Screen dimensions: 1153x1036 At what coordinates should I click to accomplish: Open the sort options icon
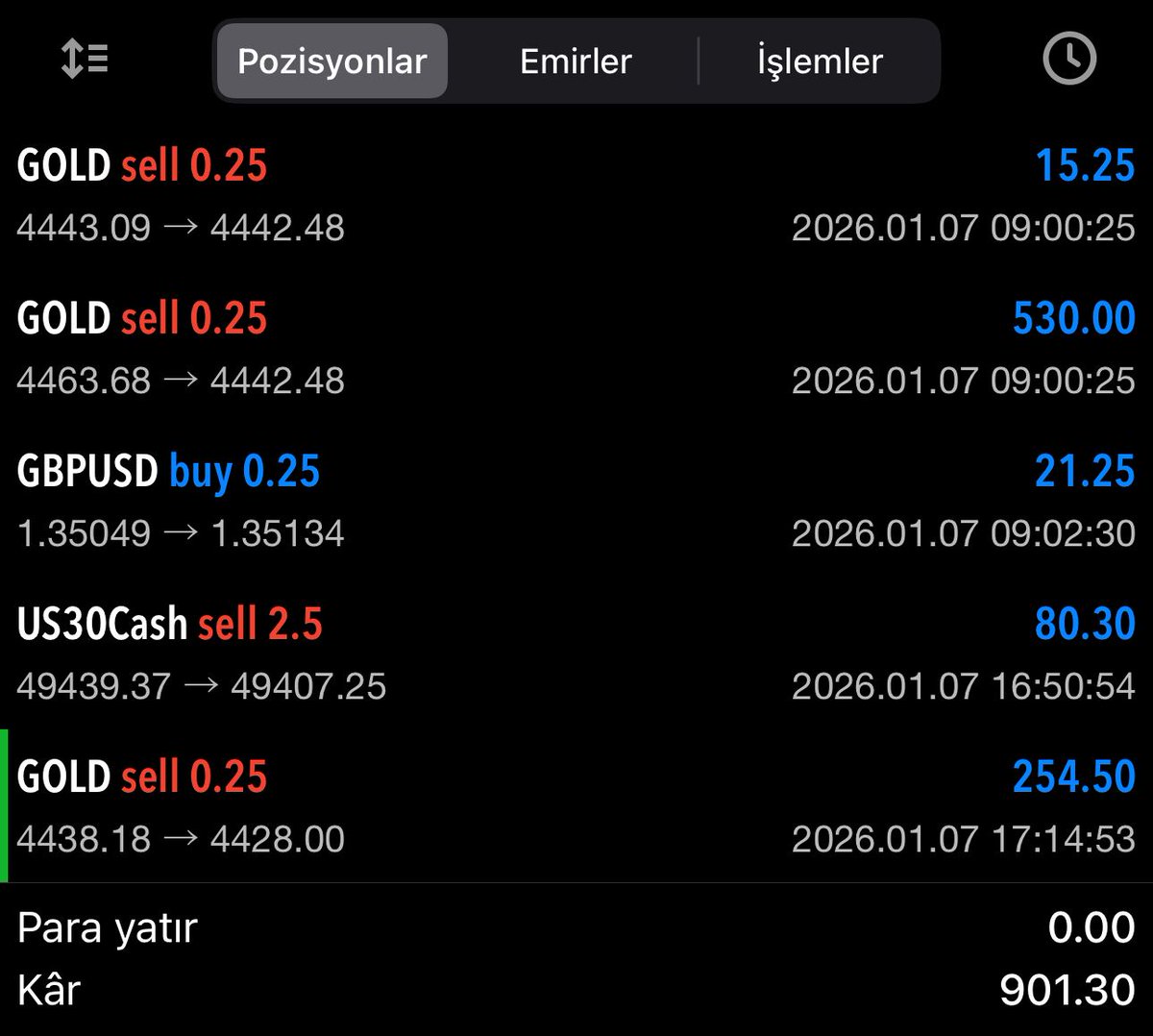click(x=85, y=60)
